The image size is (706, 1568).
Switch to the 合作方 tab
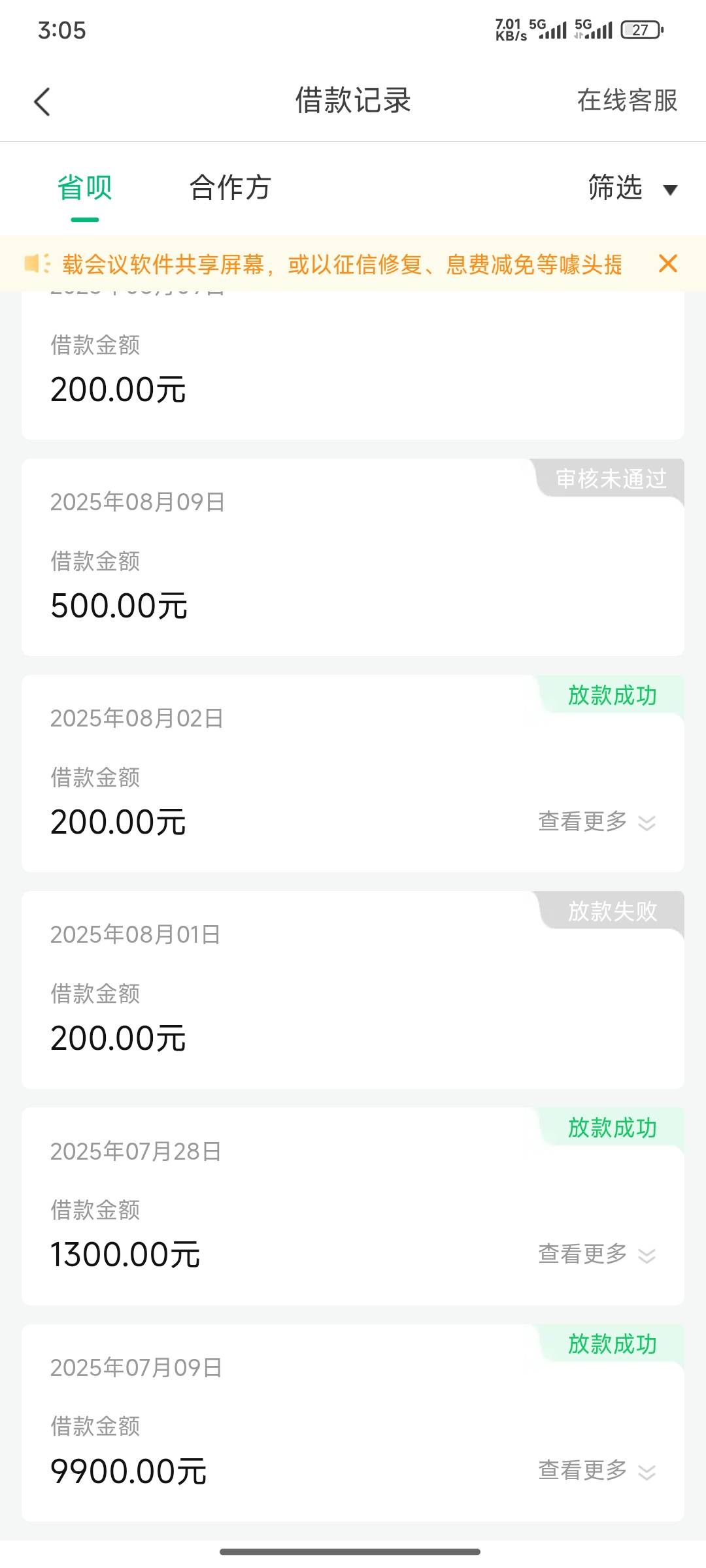coord(230,188)
